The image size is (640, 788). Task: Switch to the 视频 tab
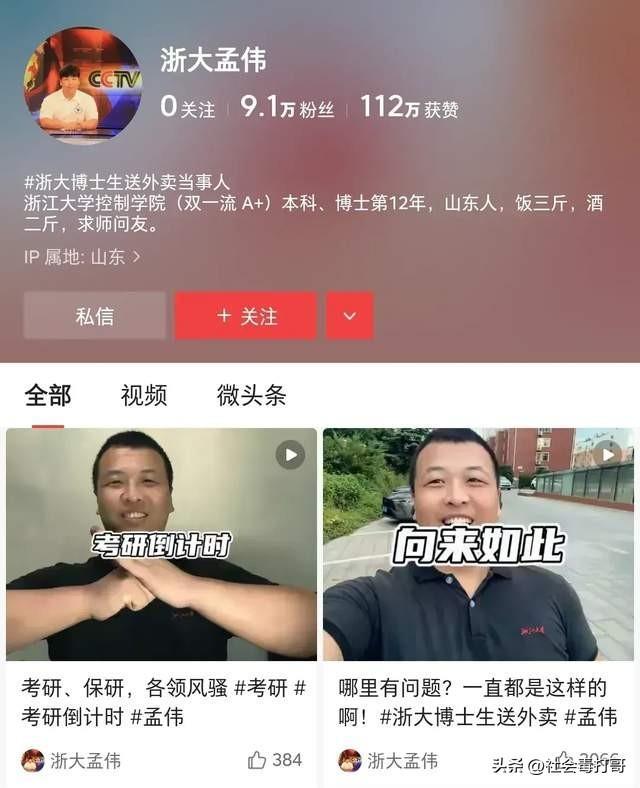coord(143,395)
